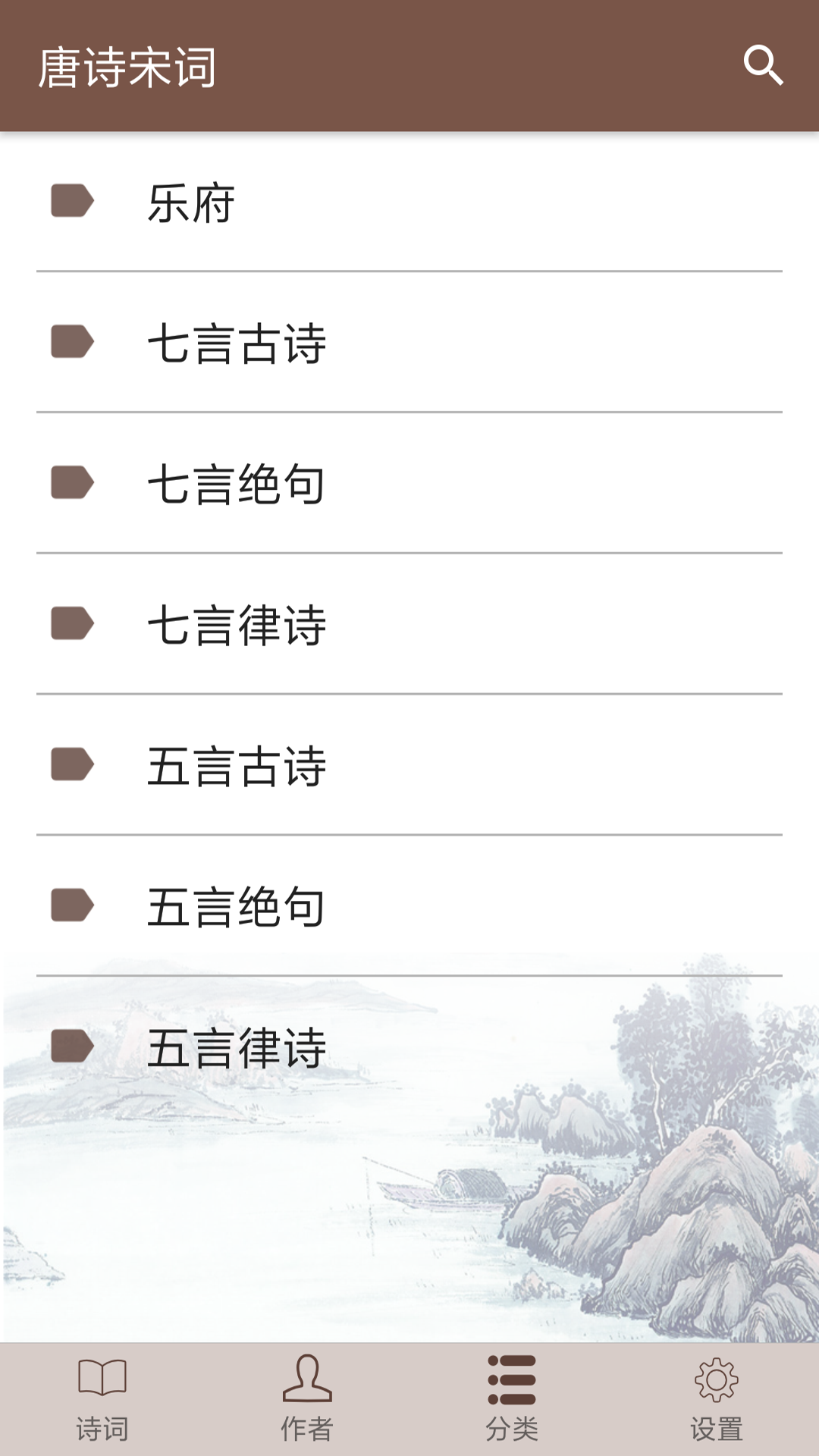The height and width of the screenshot is (1456, 819).
Task: Click the tag icon next to 七言古诗
Action: tap(72, 341)
